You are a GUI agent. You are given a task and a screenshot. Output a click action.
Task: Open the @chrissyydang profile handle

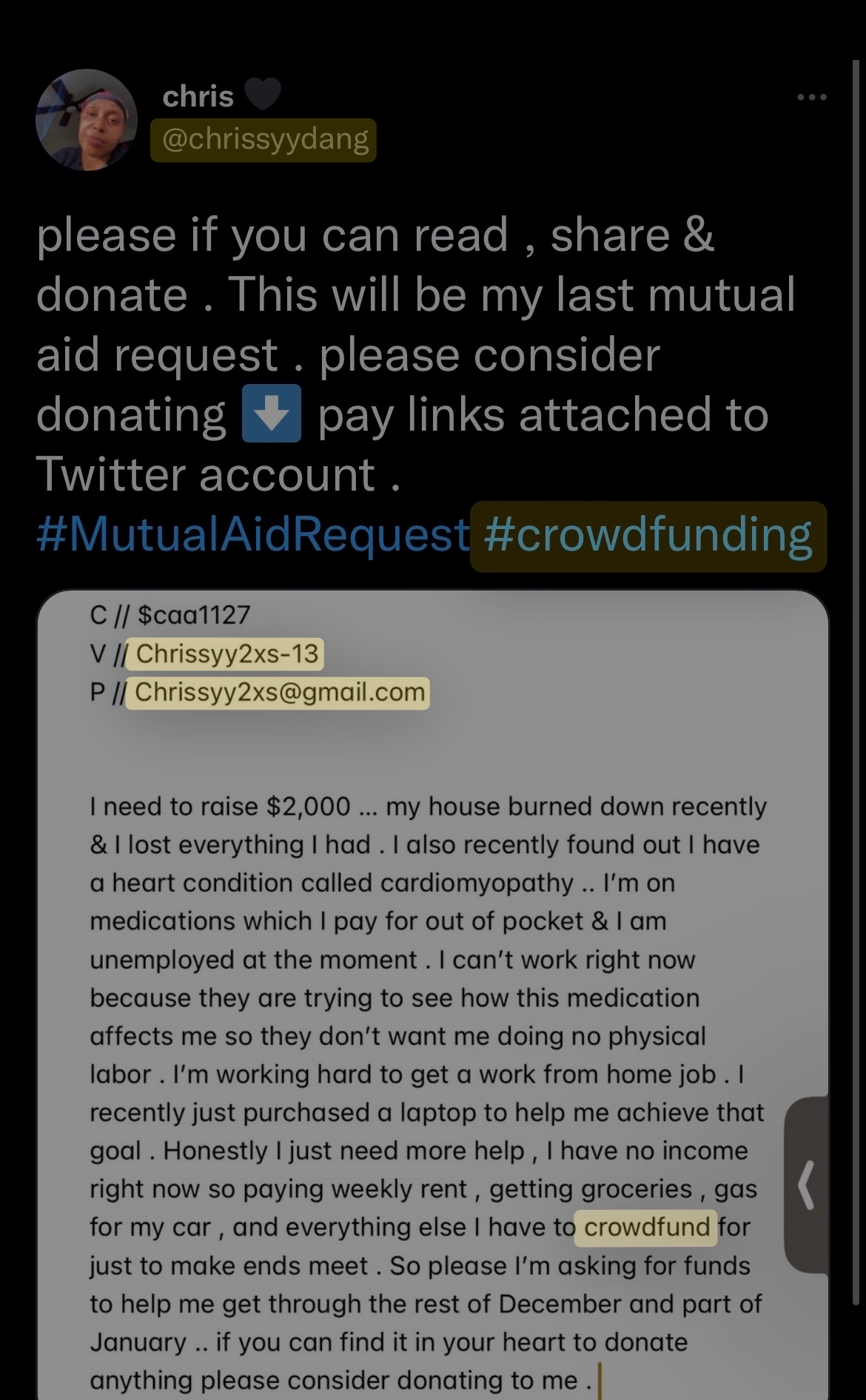[x=264, y=140]
